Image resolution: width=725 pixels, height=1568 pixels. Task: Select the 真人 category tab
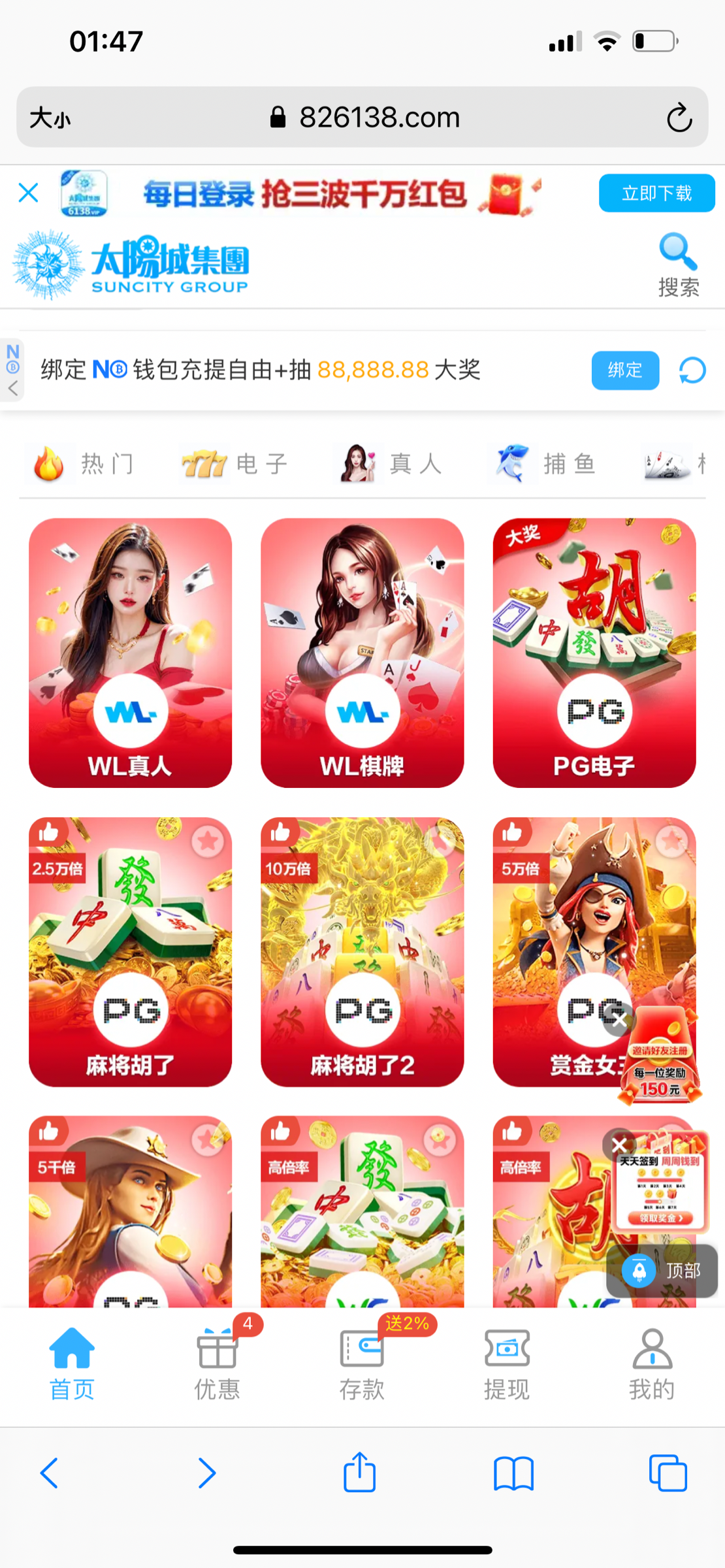(x=389, y=464)
